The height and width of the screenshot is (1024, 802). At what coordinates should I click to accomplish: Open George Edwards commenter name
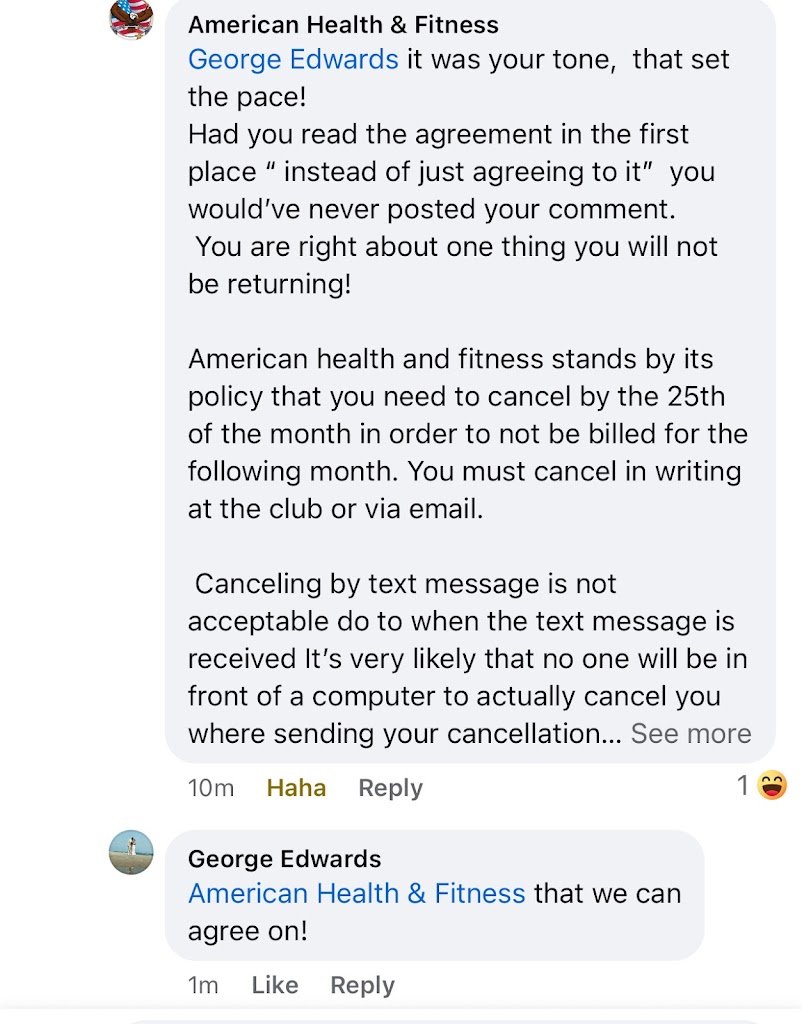(284, 859)
